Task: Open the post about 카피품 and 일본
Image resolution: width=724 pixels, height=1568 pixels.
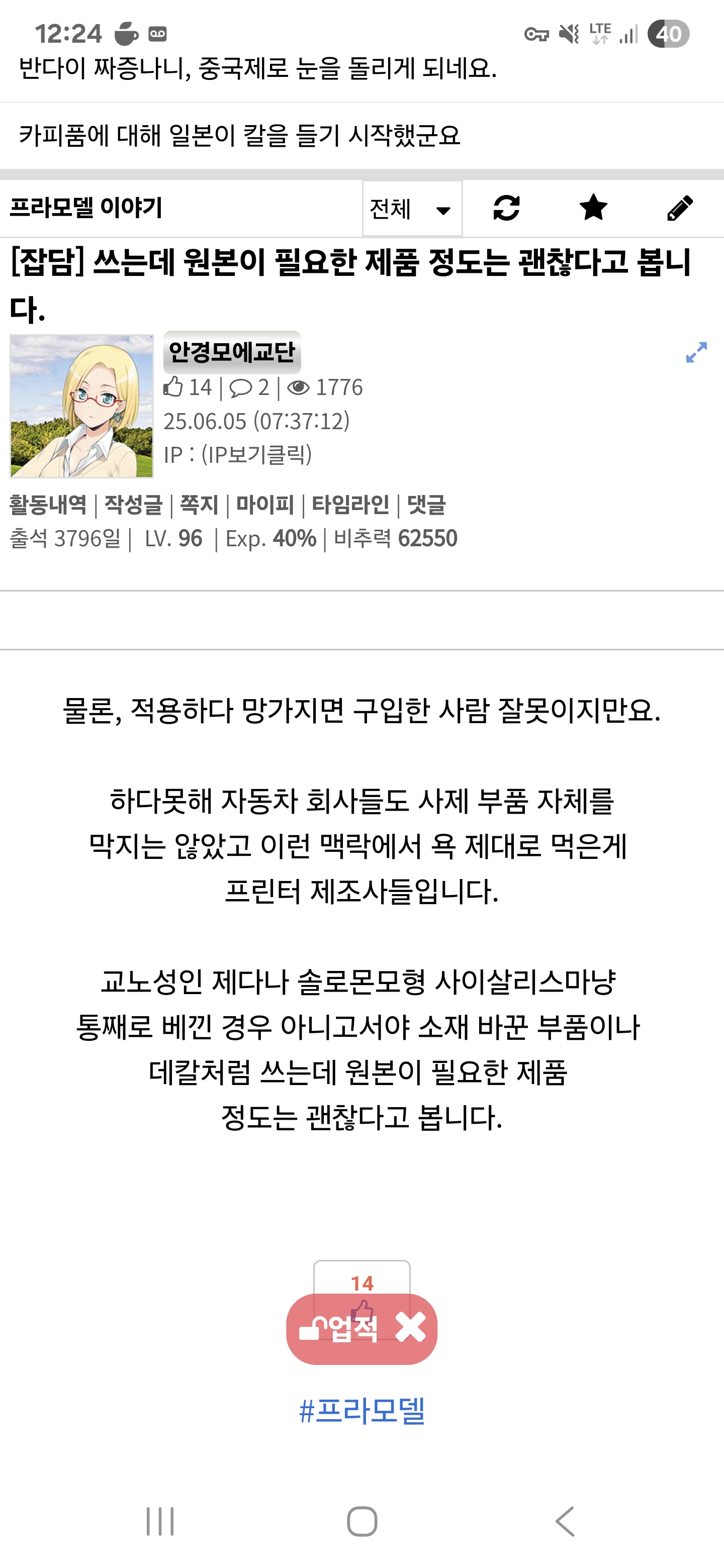Action: 239,135
